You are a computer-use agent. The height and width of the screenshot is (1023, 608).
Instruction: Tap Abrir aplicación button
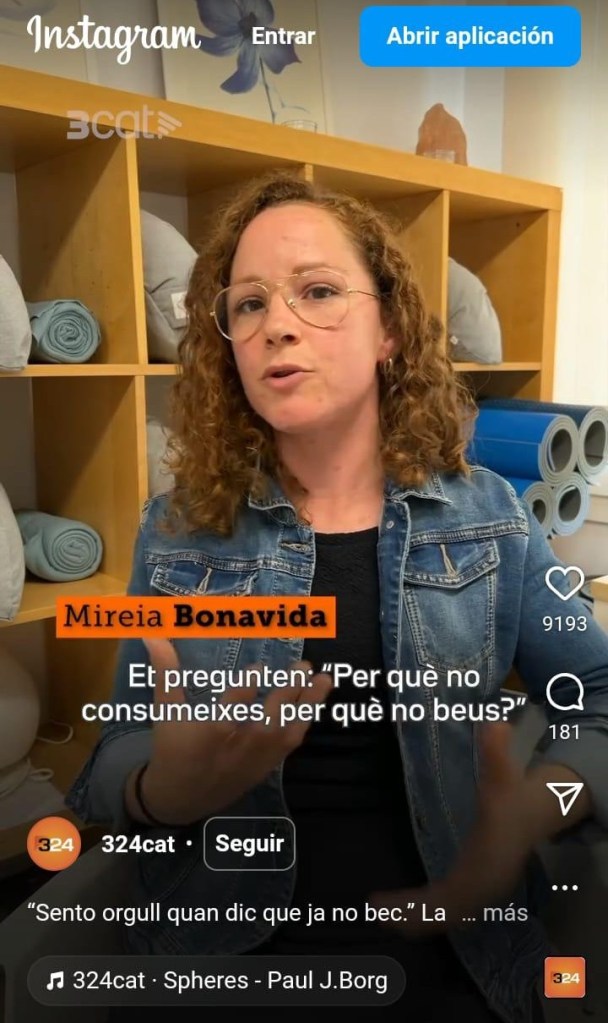[x=470, y=36]
